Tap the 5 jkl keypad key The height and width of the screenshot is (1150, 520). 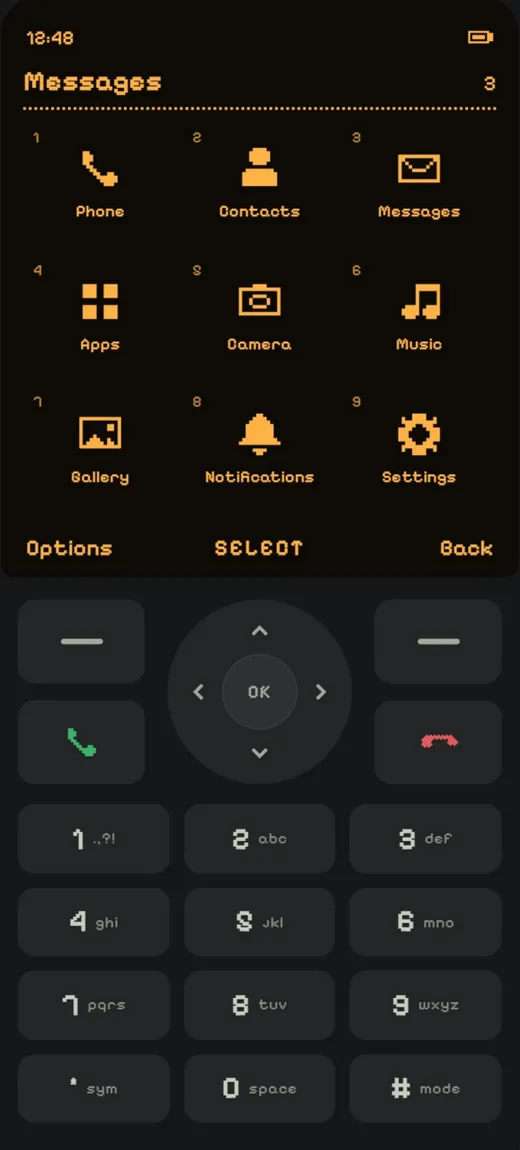260,922
